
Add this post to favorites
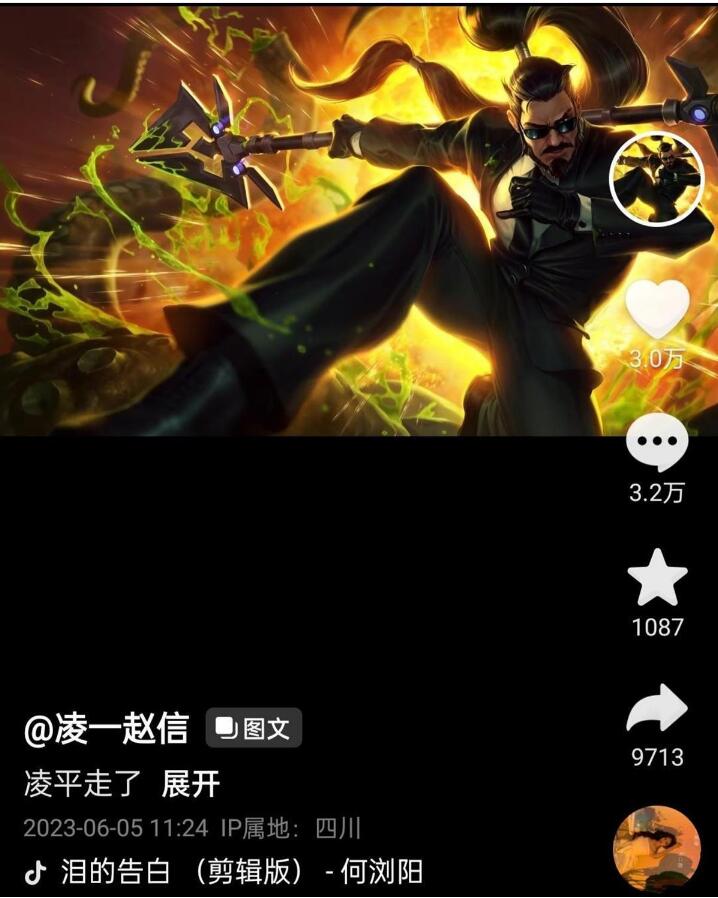657,581
